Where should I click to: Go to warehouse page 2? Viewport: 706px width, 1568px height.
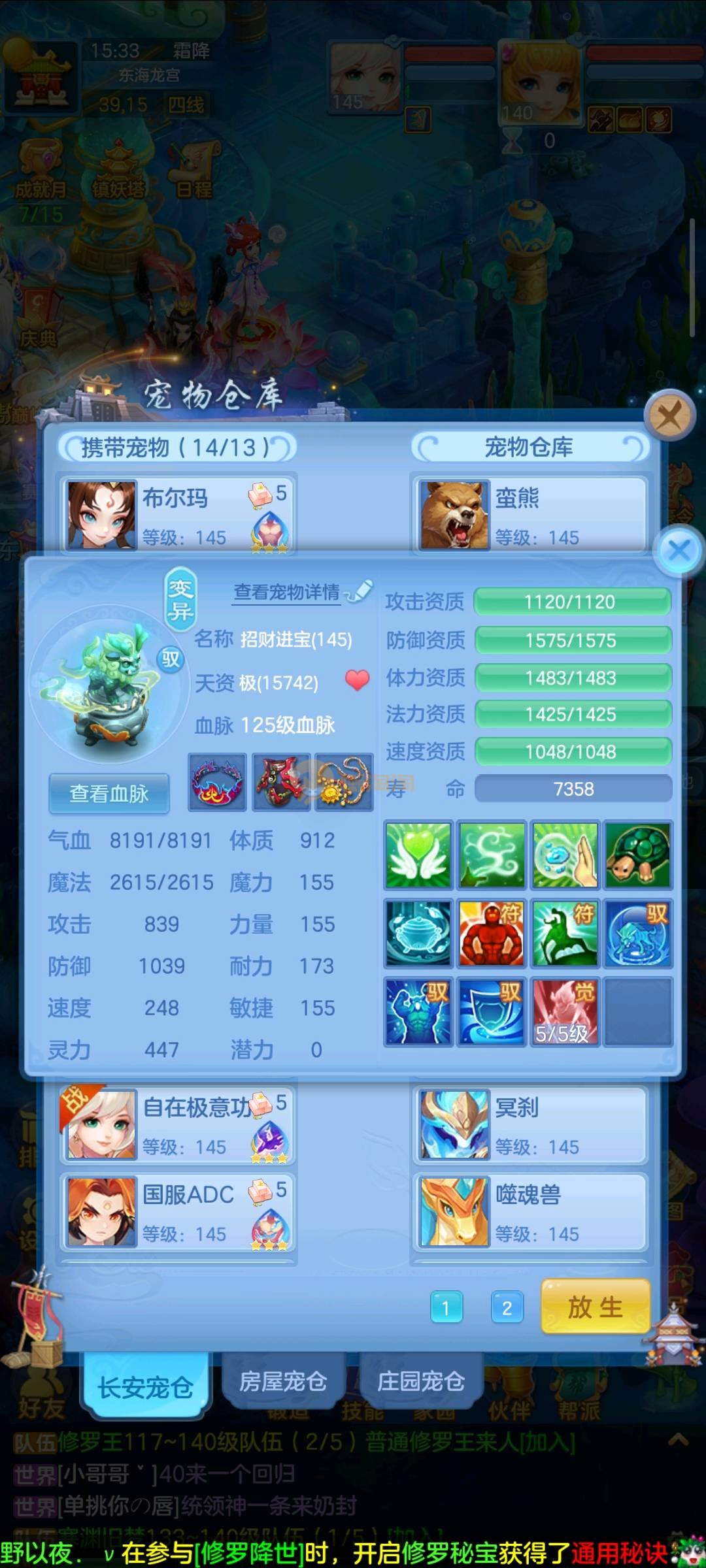click(507, 1307)
